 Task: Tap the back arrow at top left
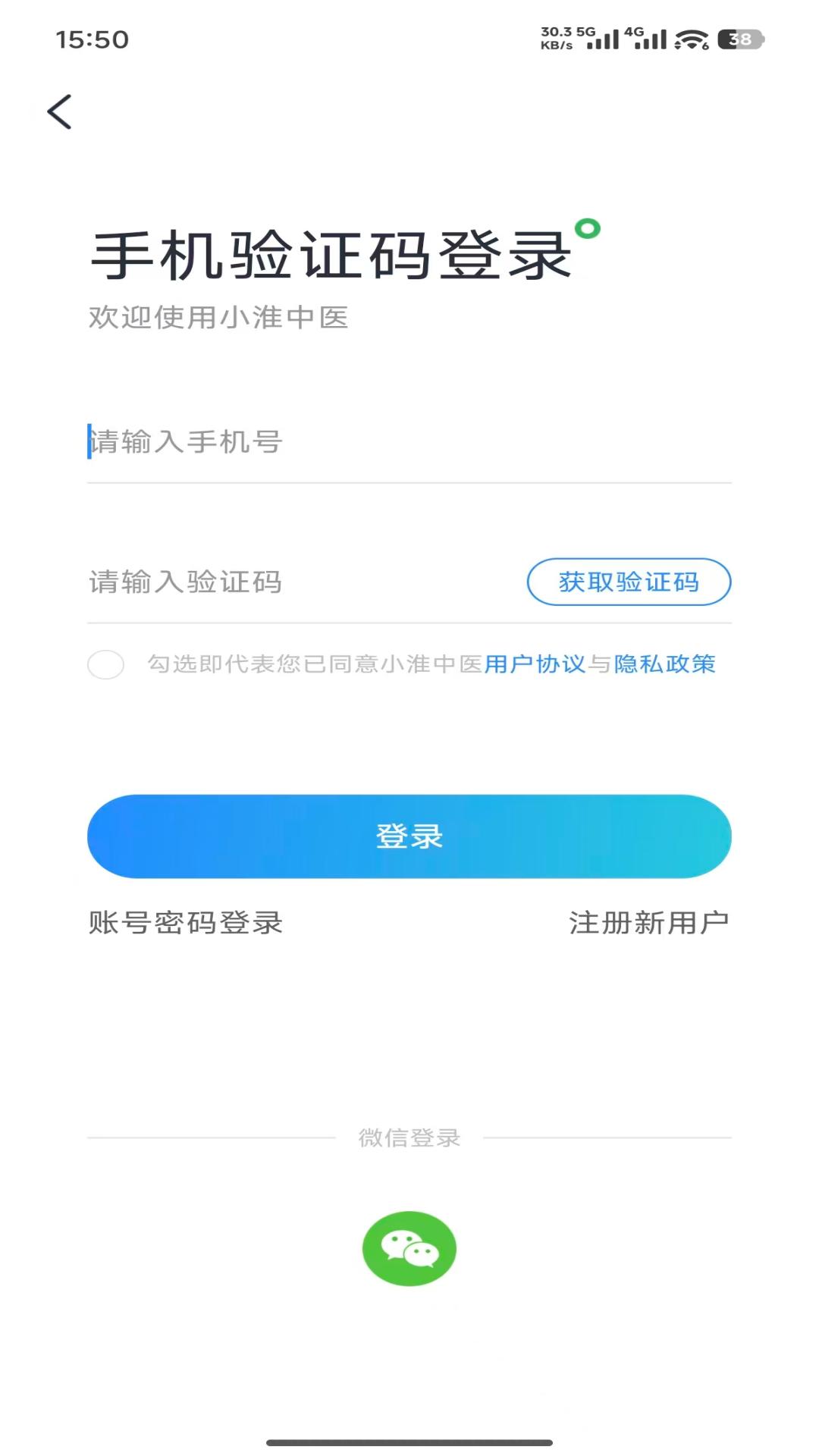(59, 112)
